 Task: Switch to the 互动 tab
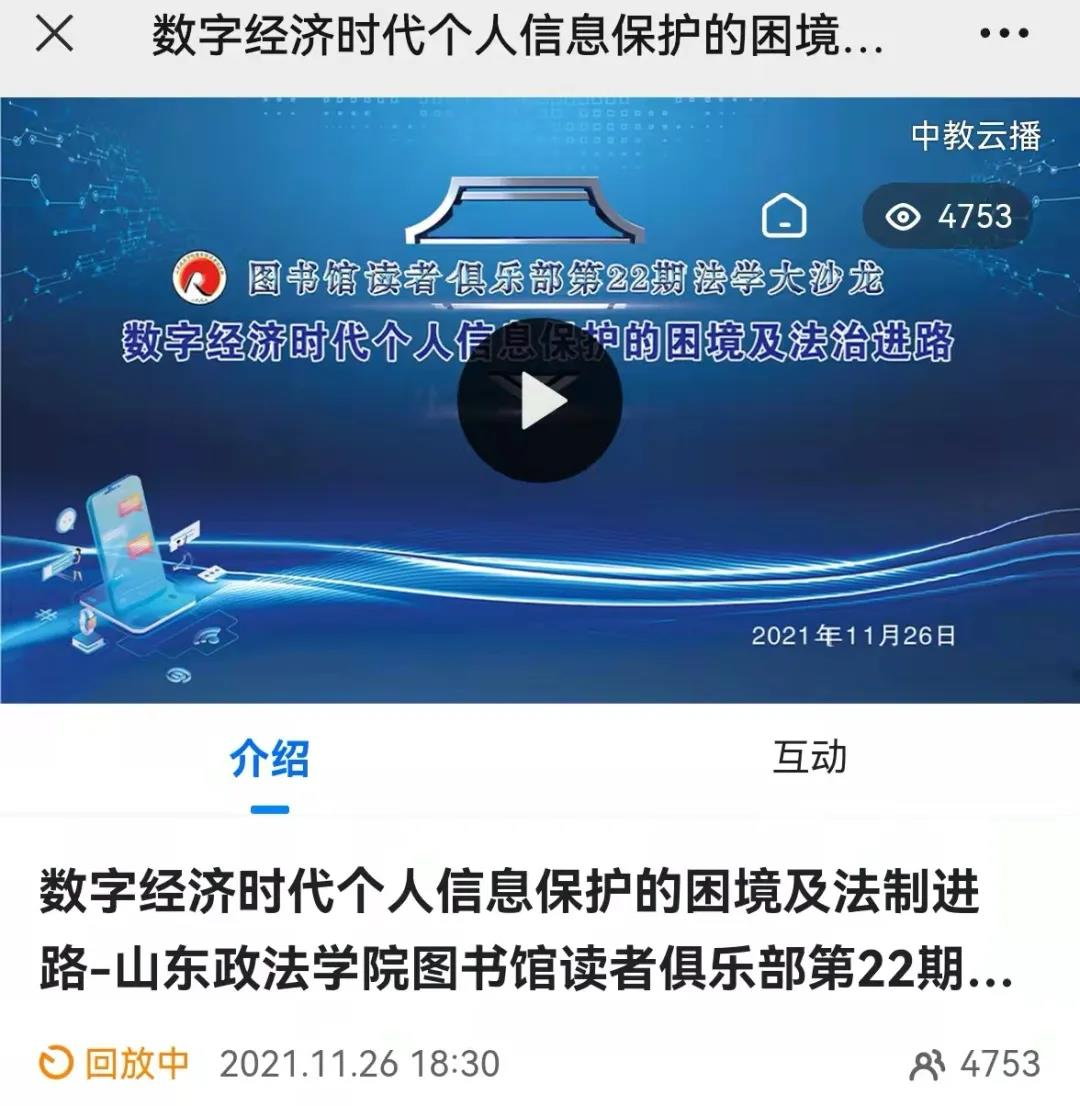click(809, 757)
